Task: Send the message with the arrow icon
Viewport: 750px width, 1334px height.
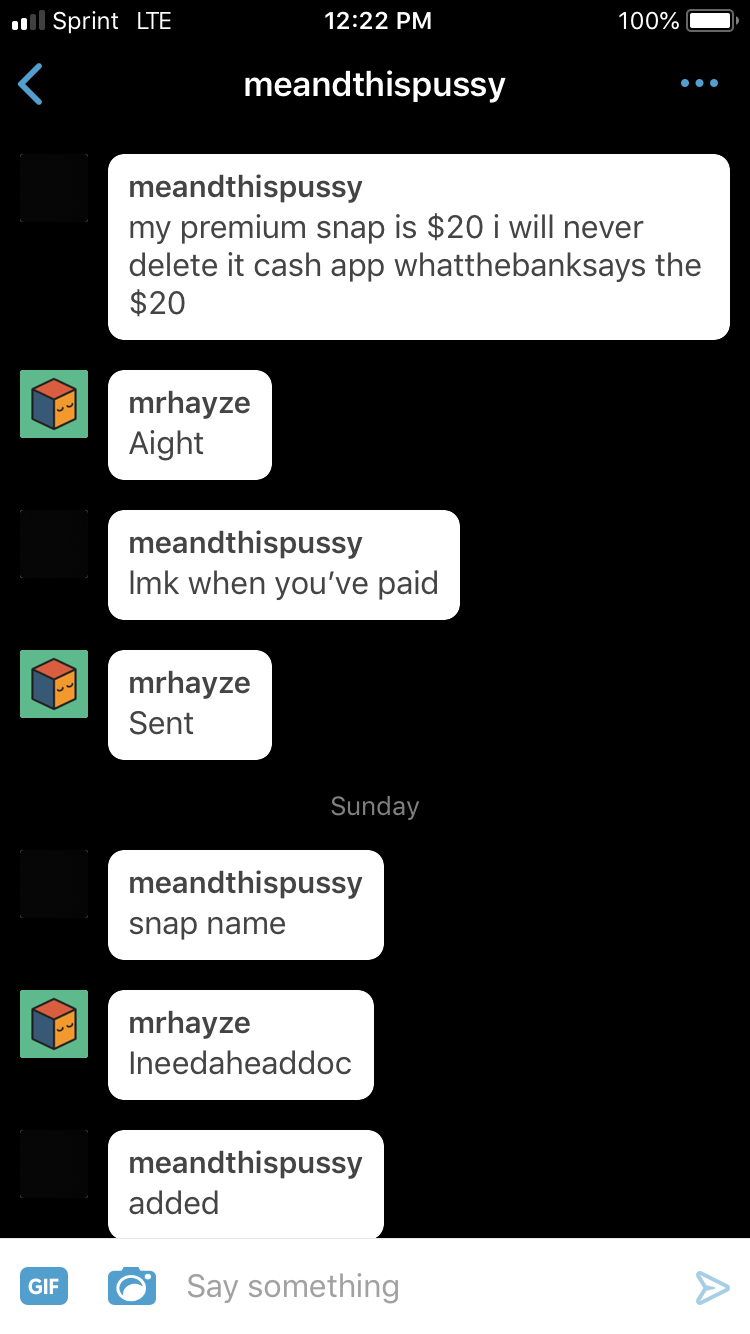Action: point(711,1287)
